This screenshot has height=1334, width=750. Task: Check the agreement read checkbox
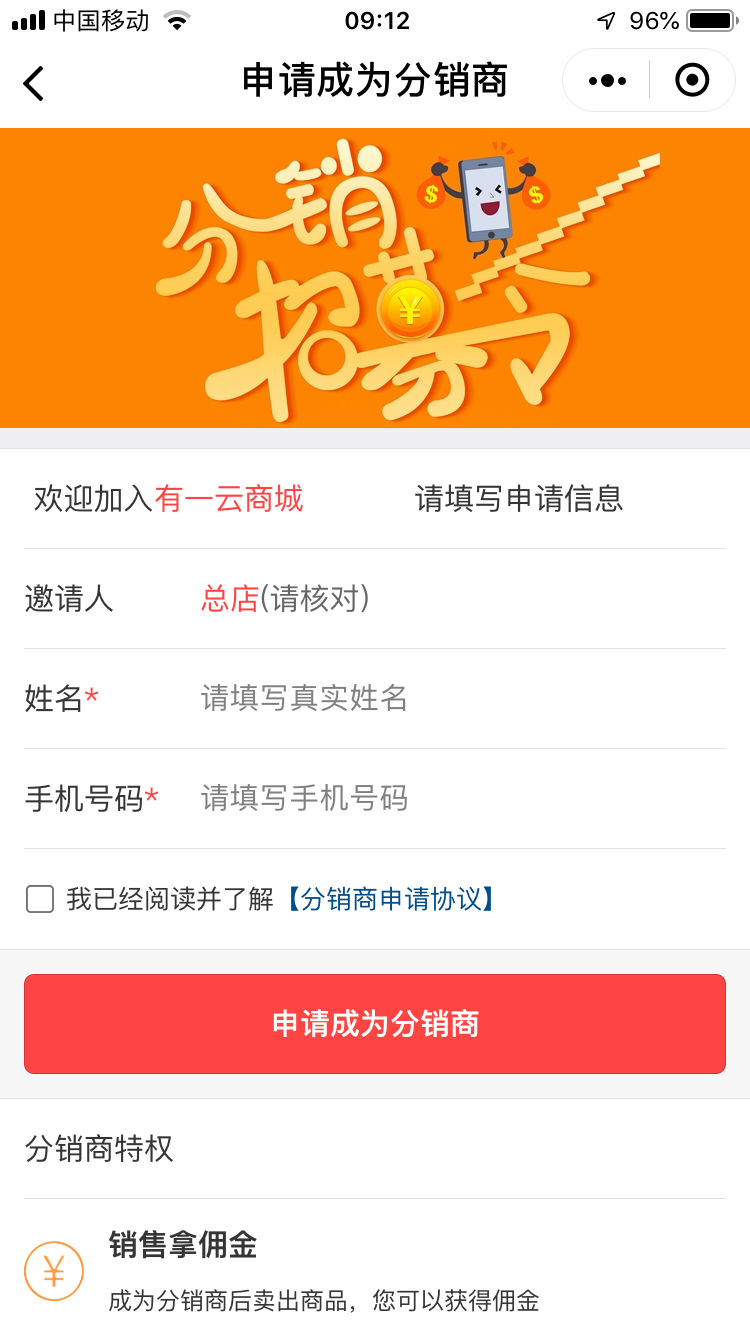40,899
